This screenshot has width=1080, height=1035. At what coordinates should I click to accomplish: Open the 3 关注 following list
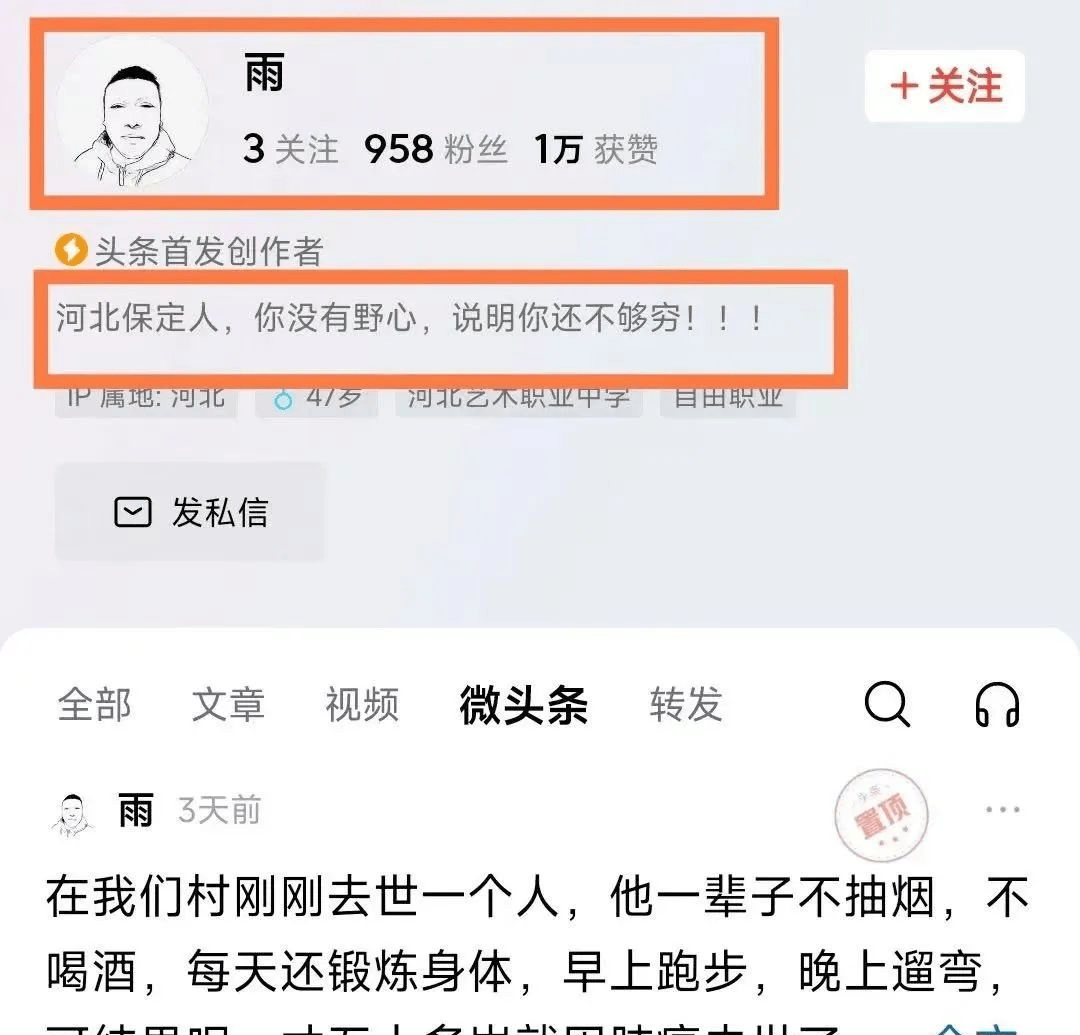[291, 150]
